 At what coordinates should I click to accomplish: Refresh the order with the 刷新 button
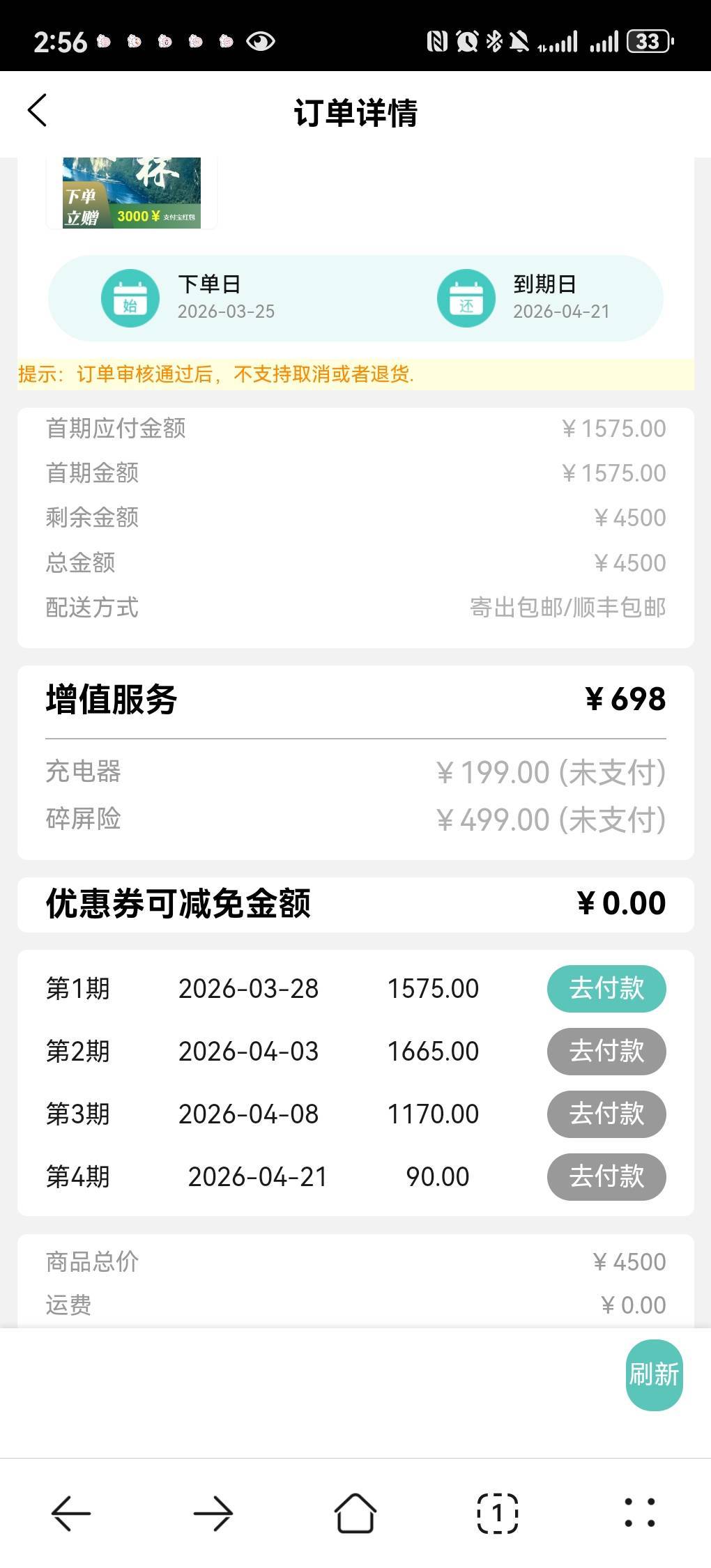click(x=654, y=1374)
